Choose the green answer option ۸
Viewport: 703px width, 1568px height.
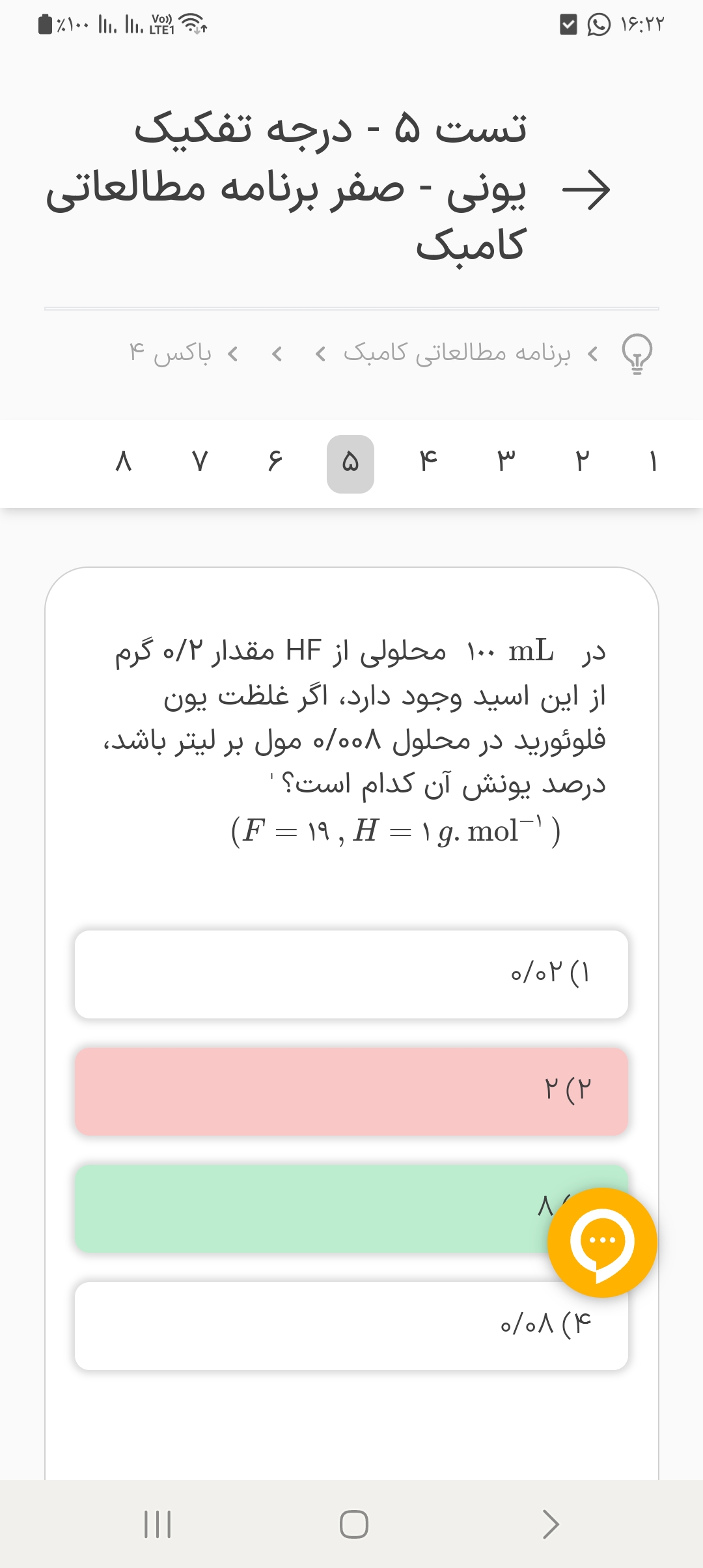pos(312,1209)
